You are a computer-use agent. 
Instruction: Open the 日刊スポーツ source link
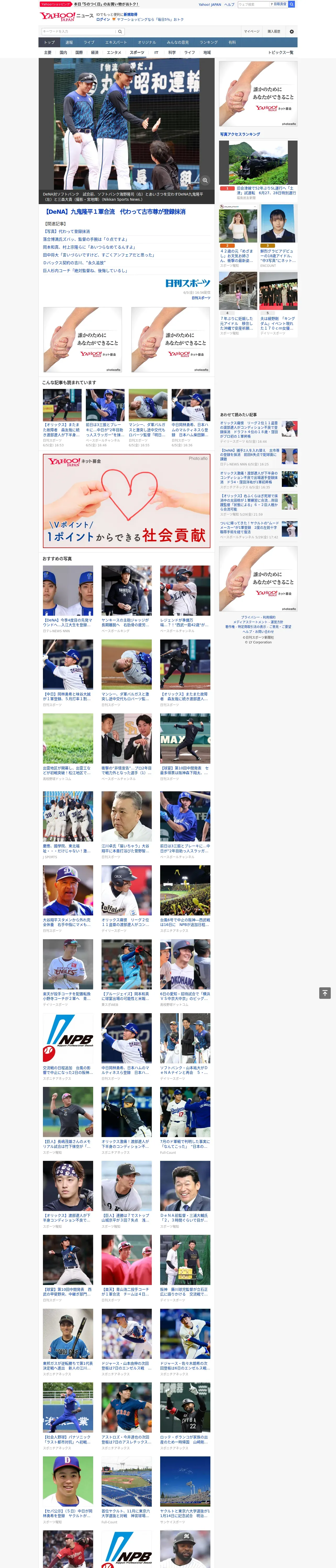(201, 298)
